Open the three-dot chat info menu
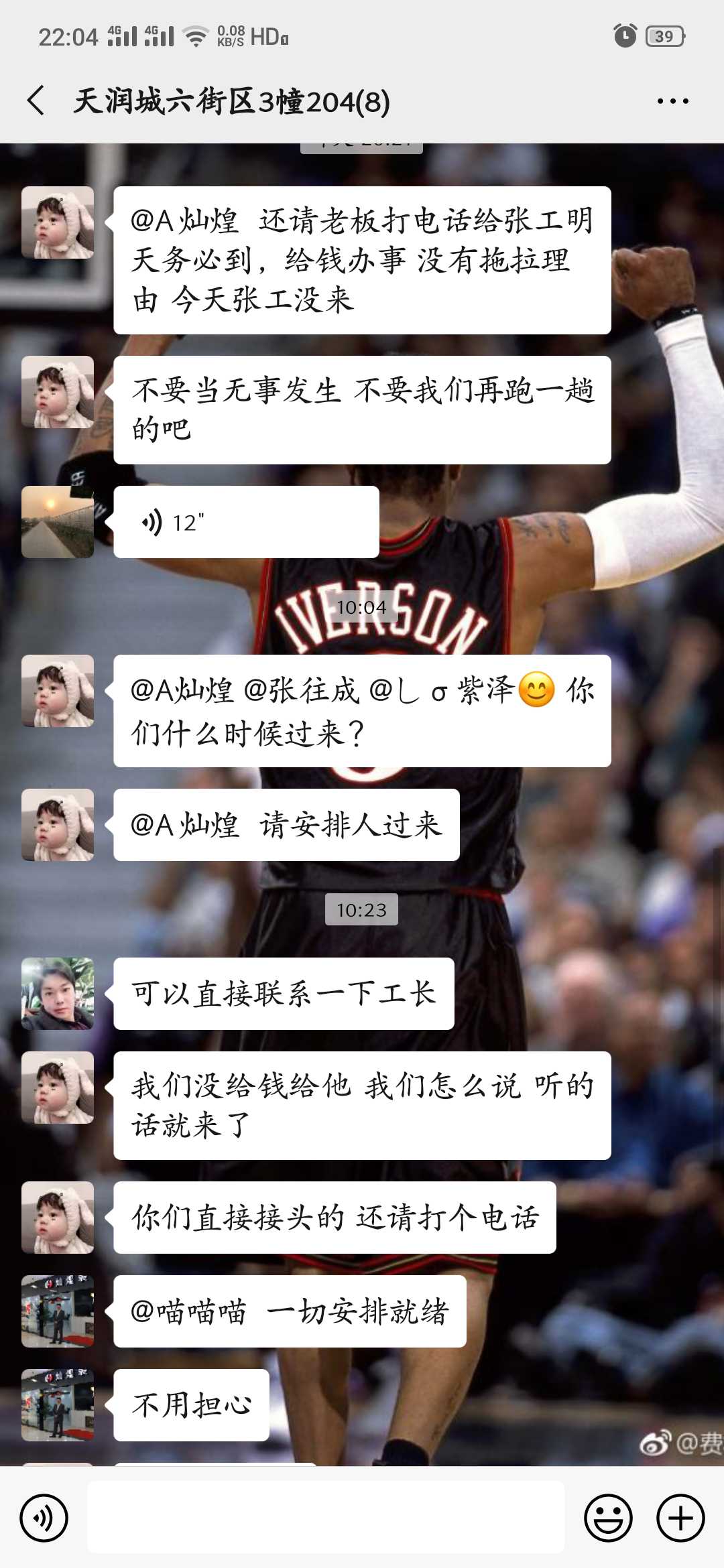Screen dimensions: 724x1568 672,101
